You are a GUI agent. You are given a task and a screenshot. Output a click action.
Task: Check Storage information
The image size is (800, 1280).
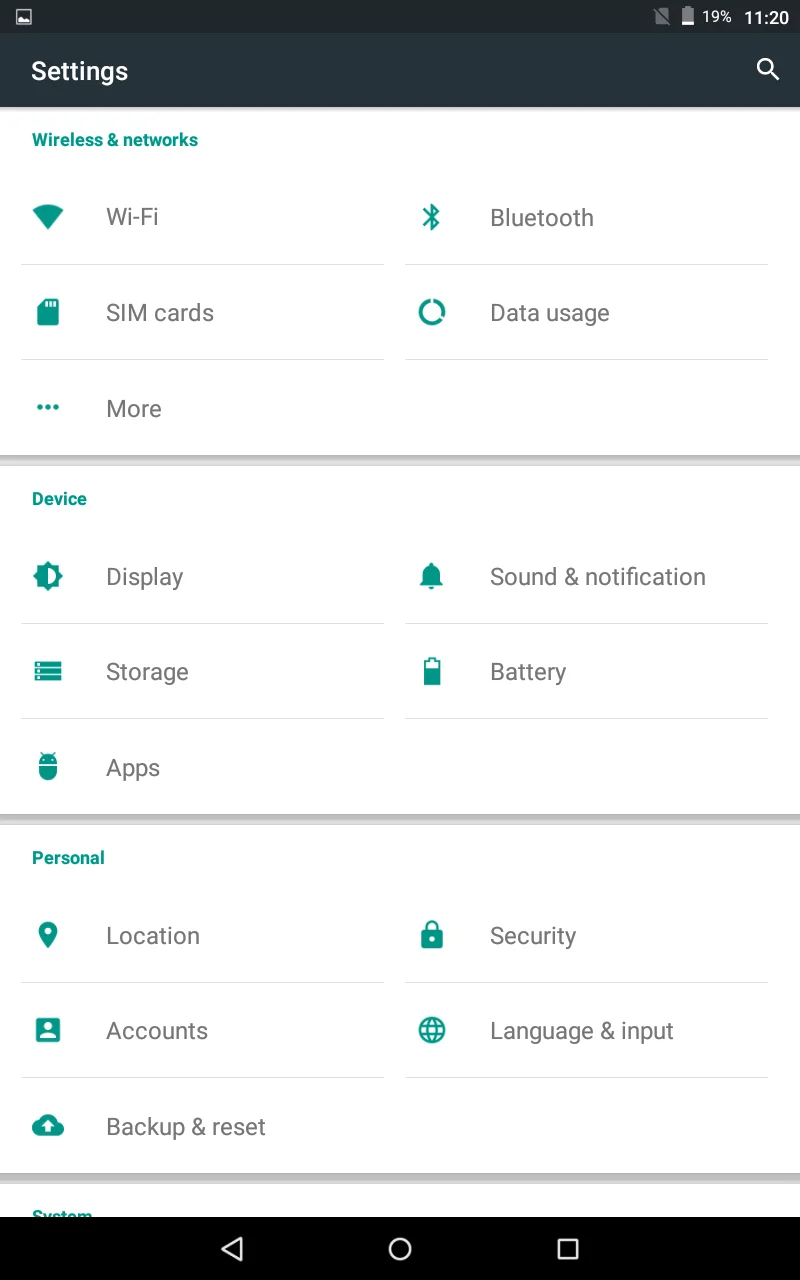coord(200,672)
